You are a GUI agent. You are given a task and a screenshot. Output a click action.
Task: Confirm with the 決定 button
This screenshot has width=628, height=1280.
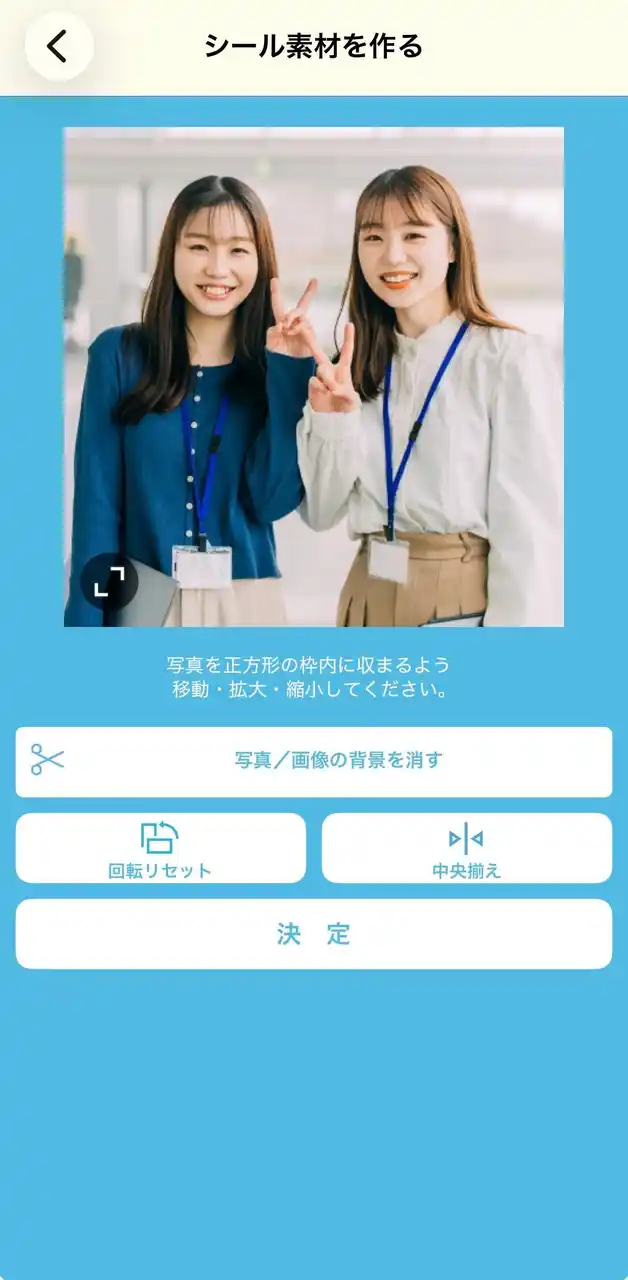click(314, 934)
